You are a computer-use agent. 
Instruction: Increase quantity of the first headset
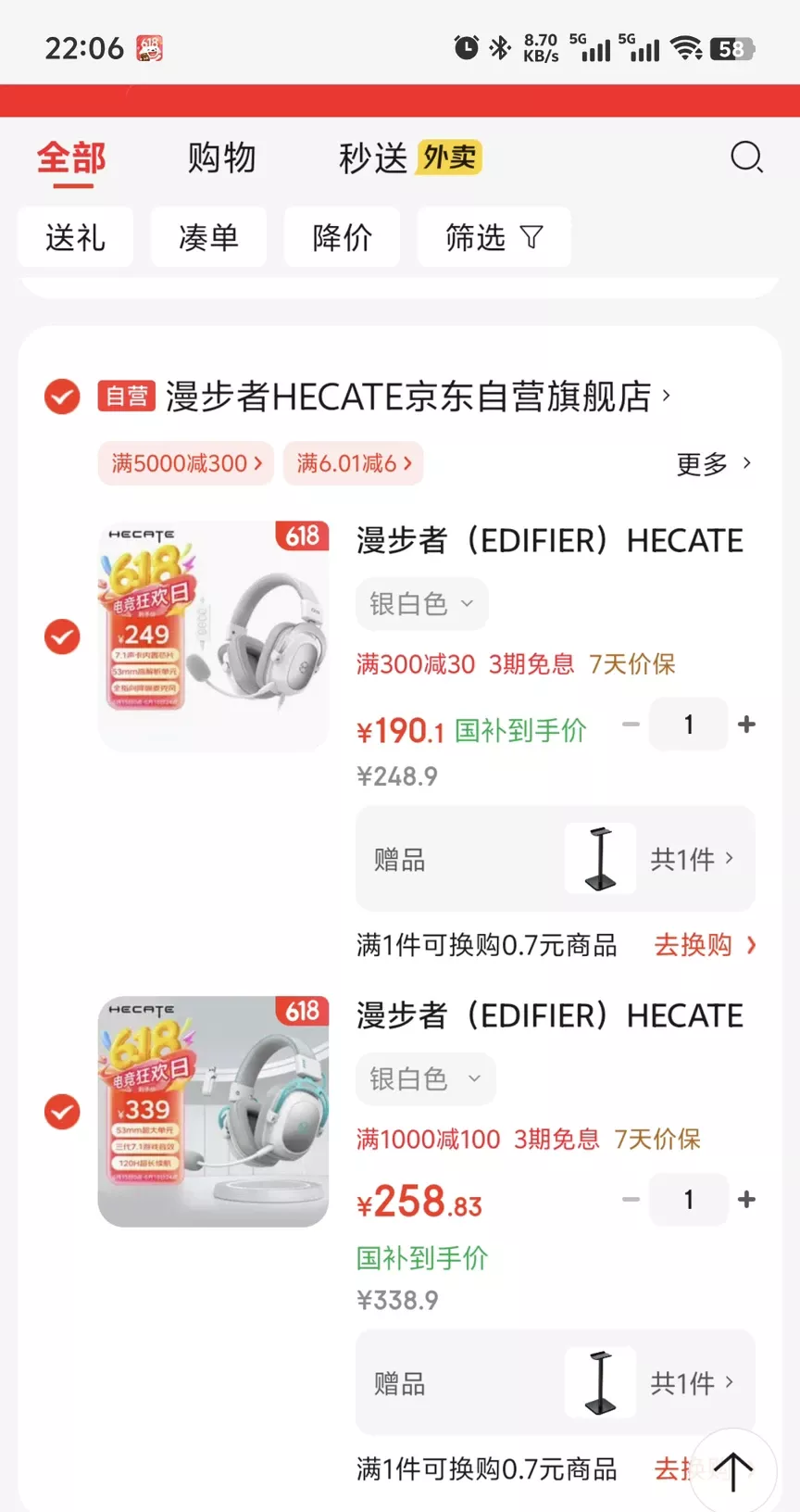[x=746, y=724]
